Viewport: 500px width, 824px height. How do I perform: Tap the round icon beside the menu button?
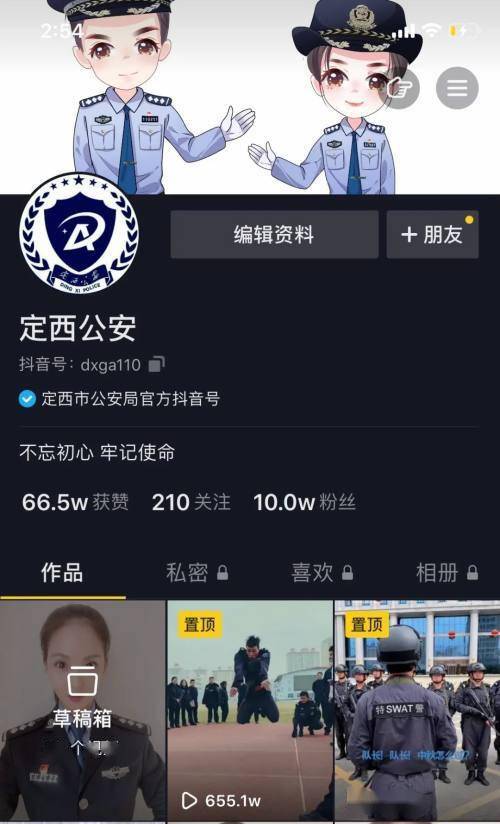coord(402,88)
